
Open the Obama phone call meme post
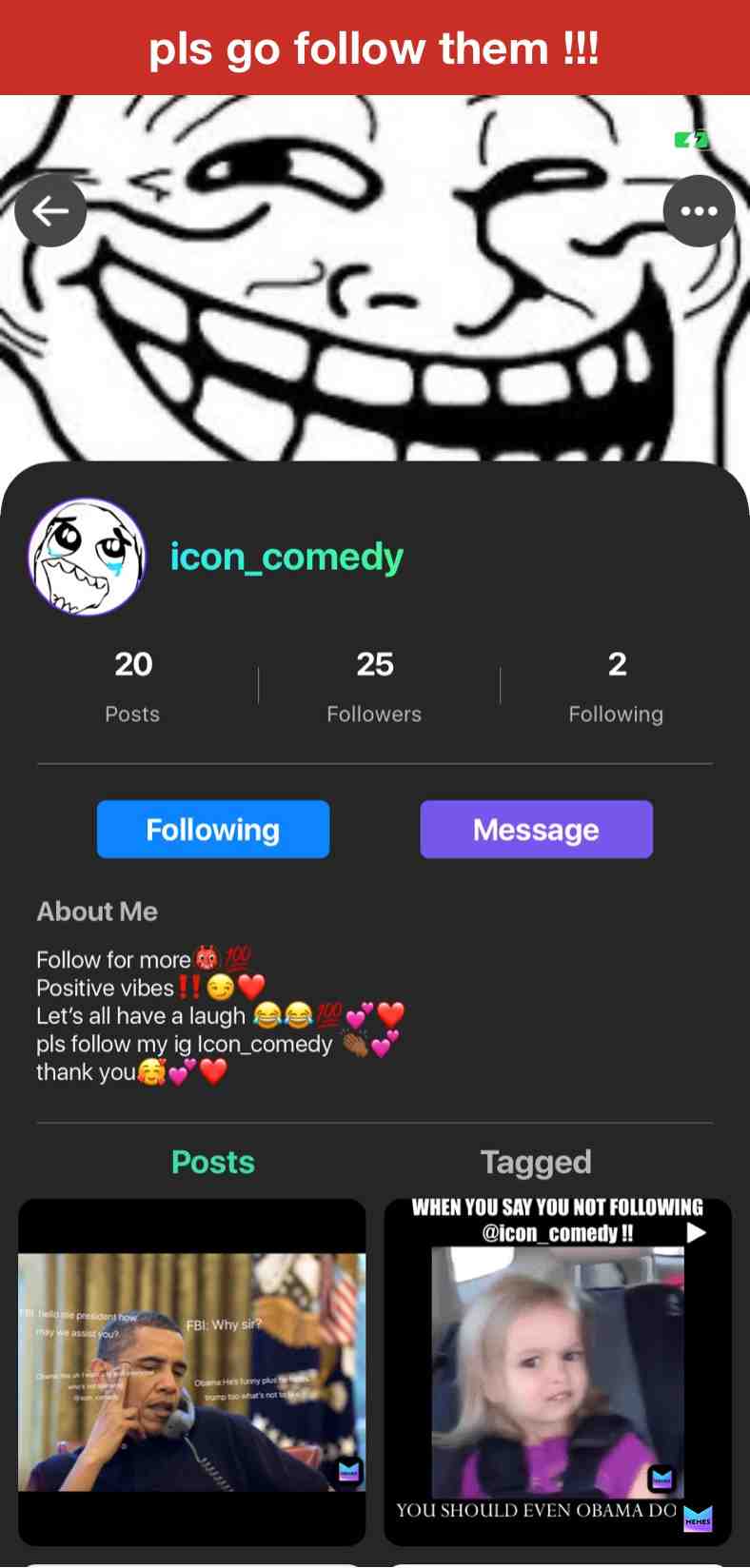tap(192, 1372)
